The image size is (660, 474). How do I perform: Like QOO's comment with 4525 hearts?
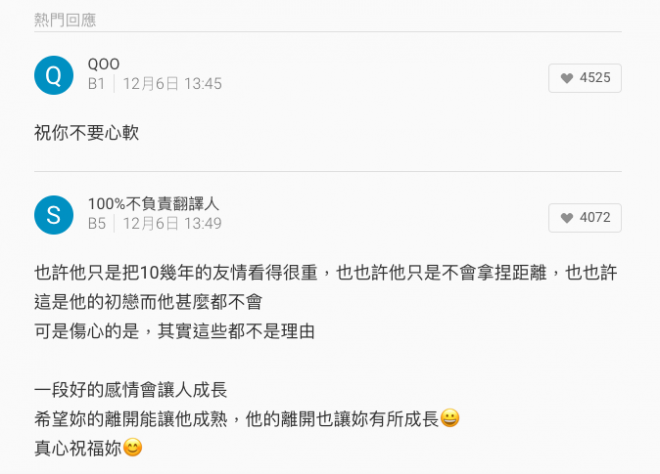[x=584, y=78]
